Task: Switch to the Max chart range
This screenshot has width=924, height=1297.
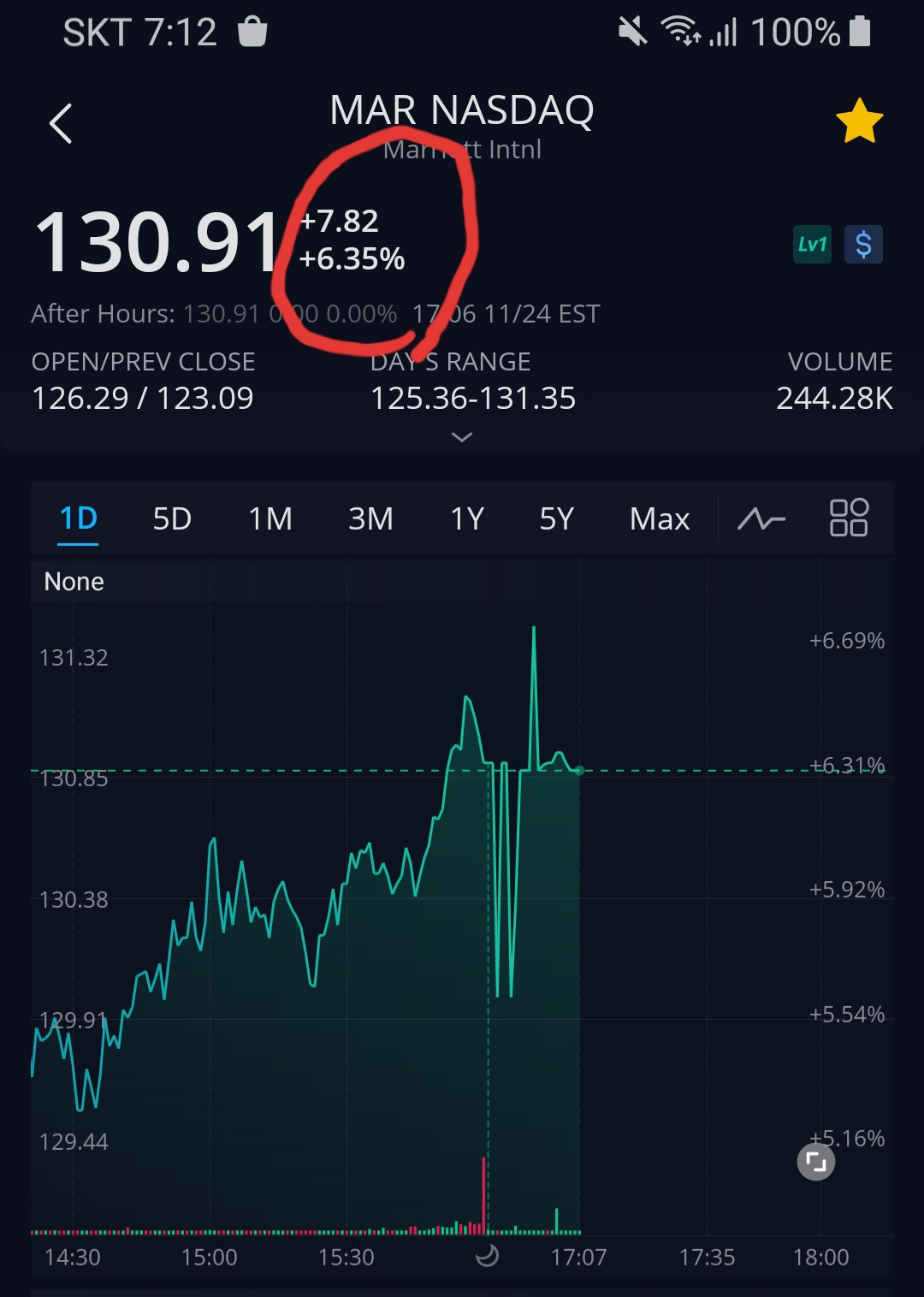Action: 660,518
